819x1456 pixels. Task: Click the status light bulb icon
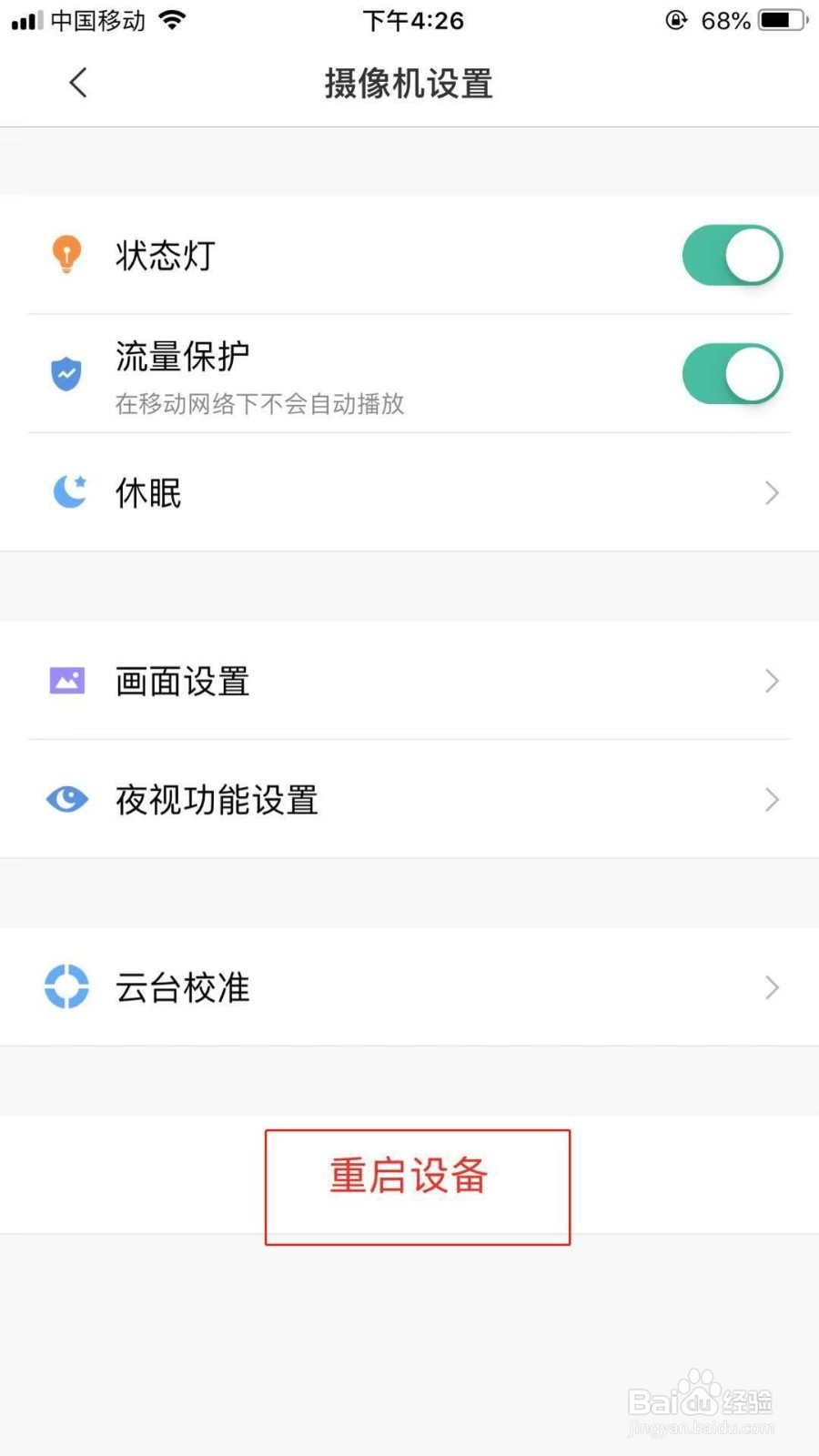coord(66,255)
